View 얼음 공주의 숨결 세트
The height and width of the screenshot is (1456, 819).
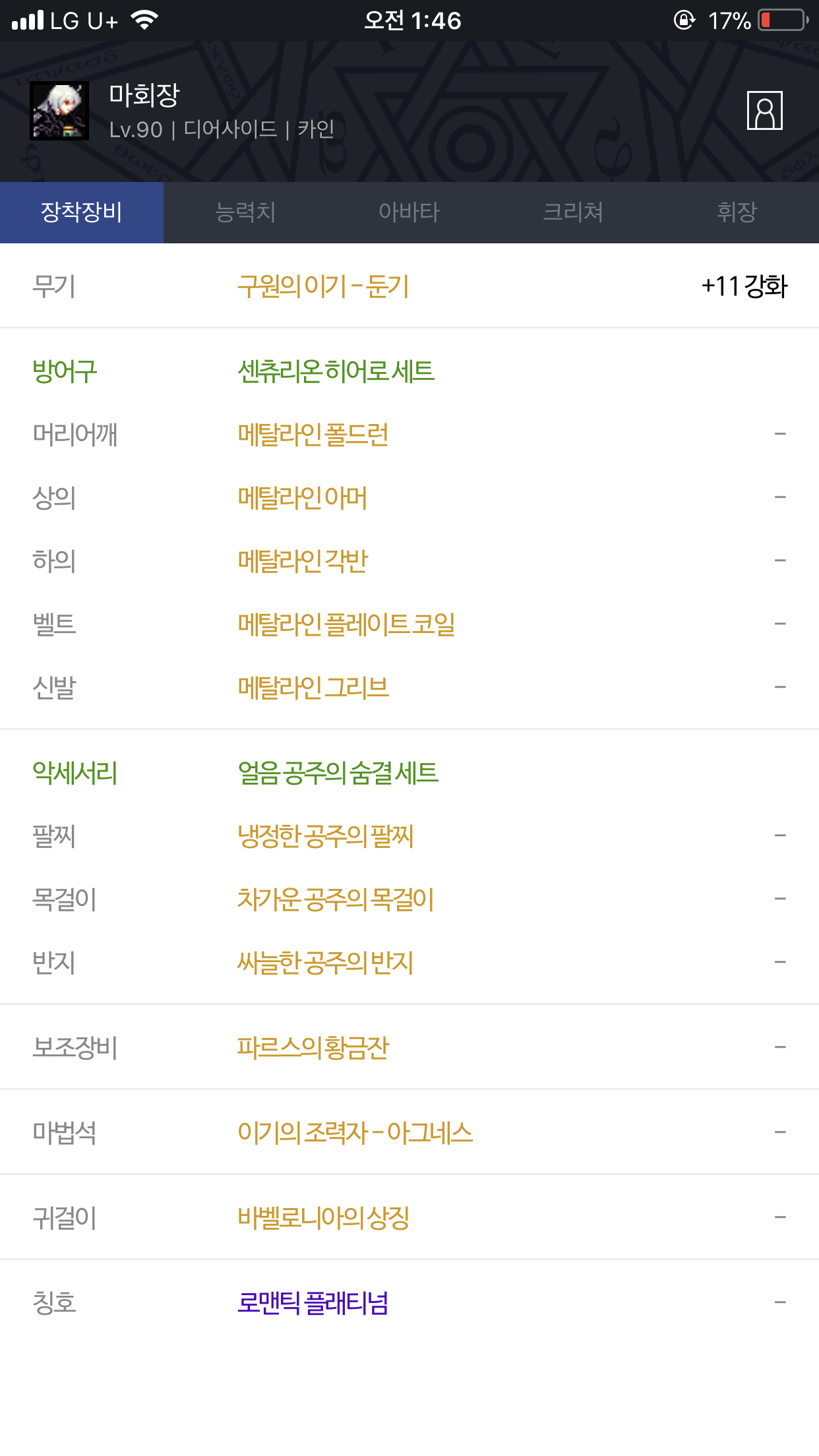(x=338, y=773)
